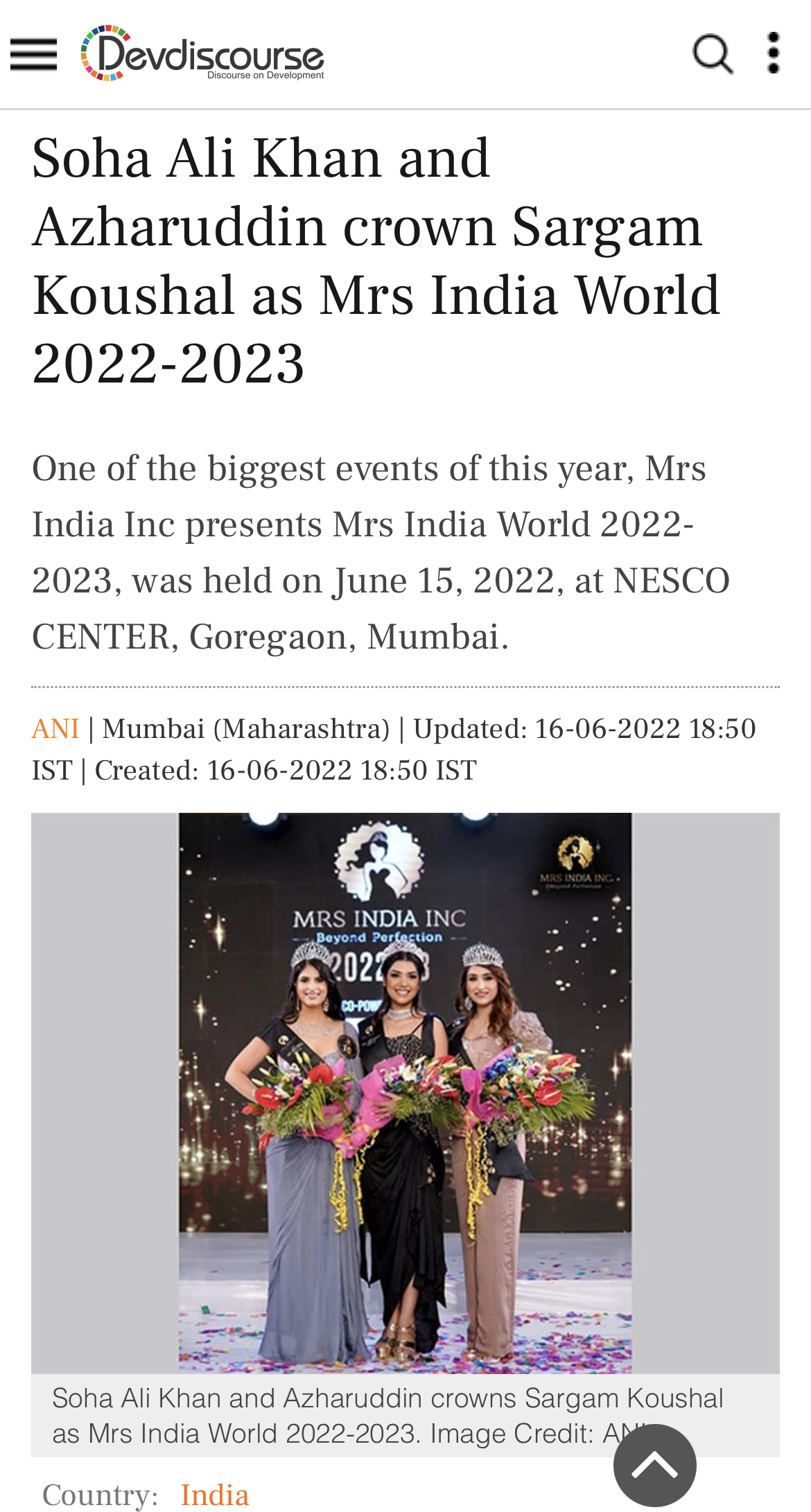811x1512 pixels.
Task: Open the India country link
Action: 215,1495
